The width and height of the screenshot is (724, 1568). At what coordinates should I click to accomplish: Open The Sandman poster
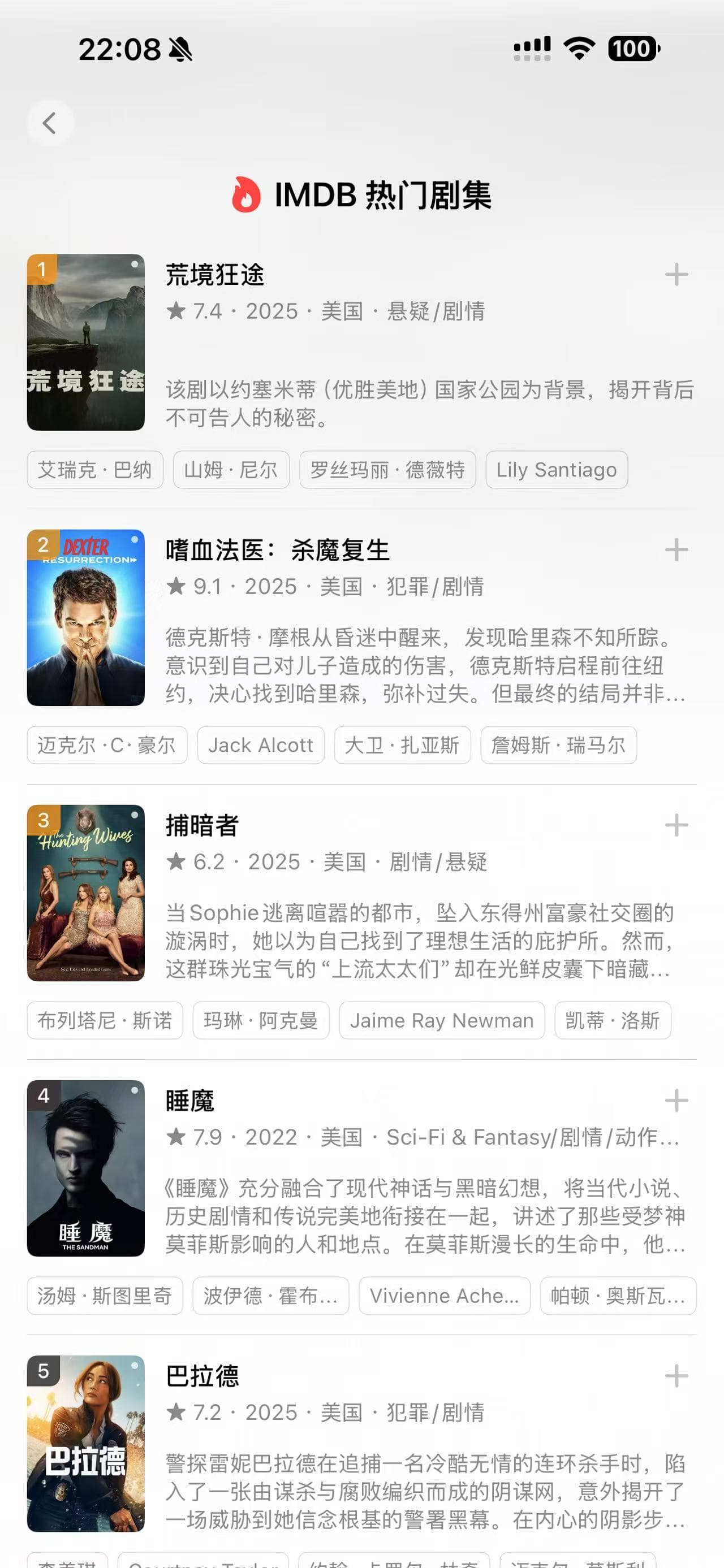point(86,1167)
